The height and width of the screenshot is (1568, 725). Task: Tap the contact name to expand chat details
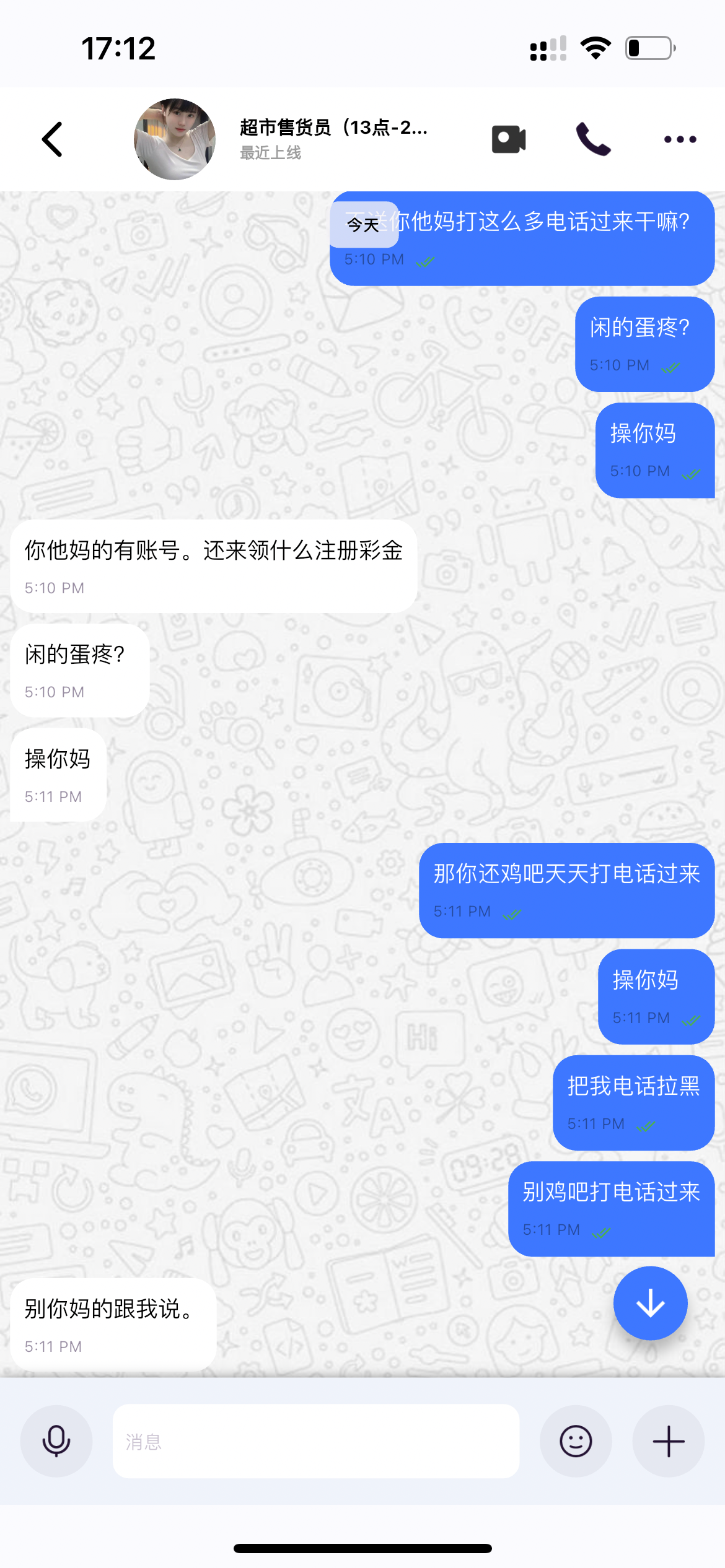333,129
